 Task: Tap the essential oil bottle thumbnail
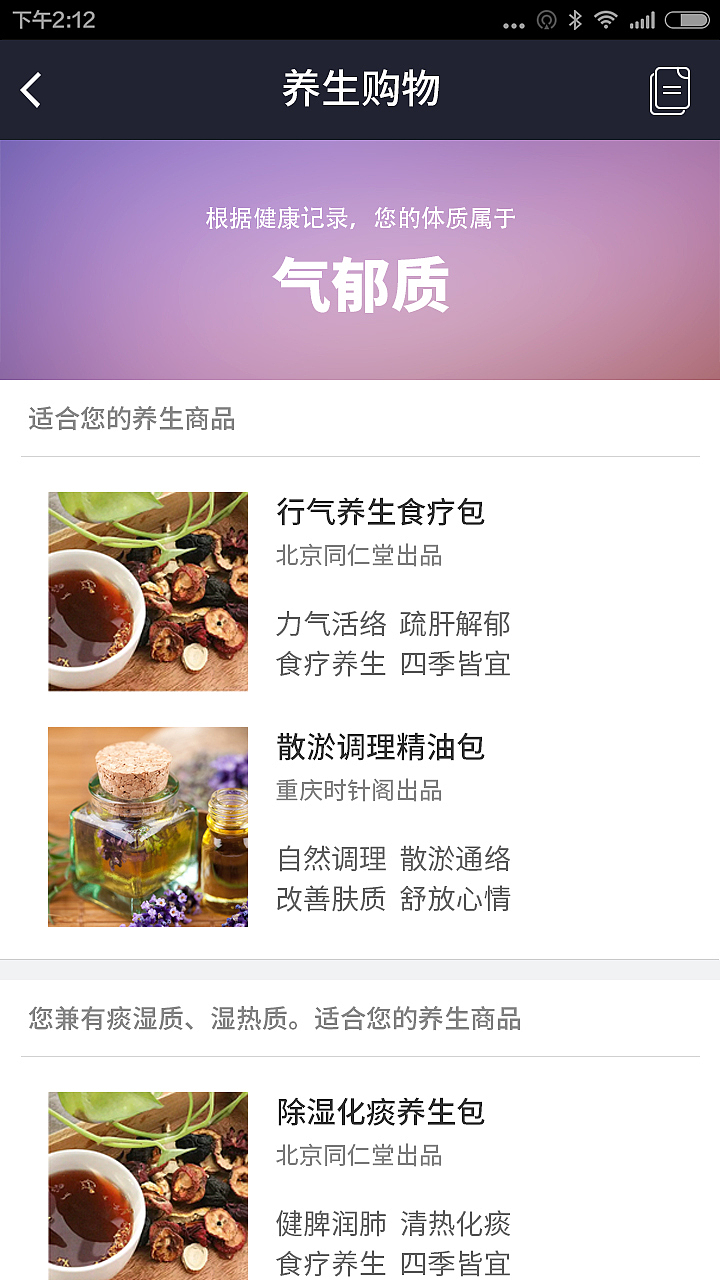coord(147,826)
